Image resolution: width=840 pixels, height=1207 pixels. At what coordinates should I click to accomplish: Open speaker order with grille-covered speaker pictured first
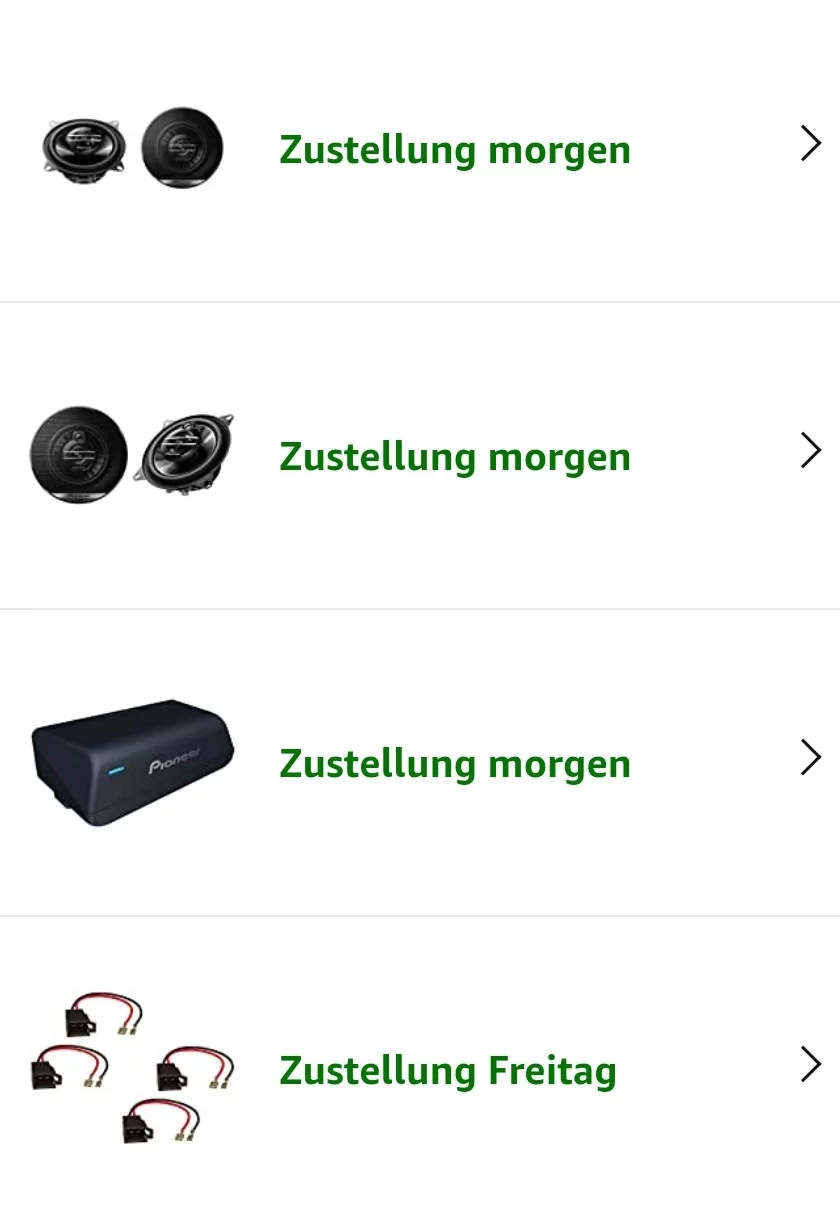[x=455, y=456]
